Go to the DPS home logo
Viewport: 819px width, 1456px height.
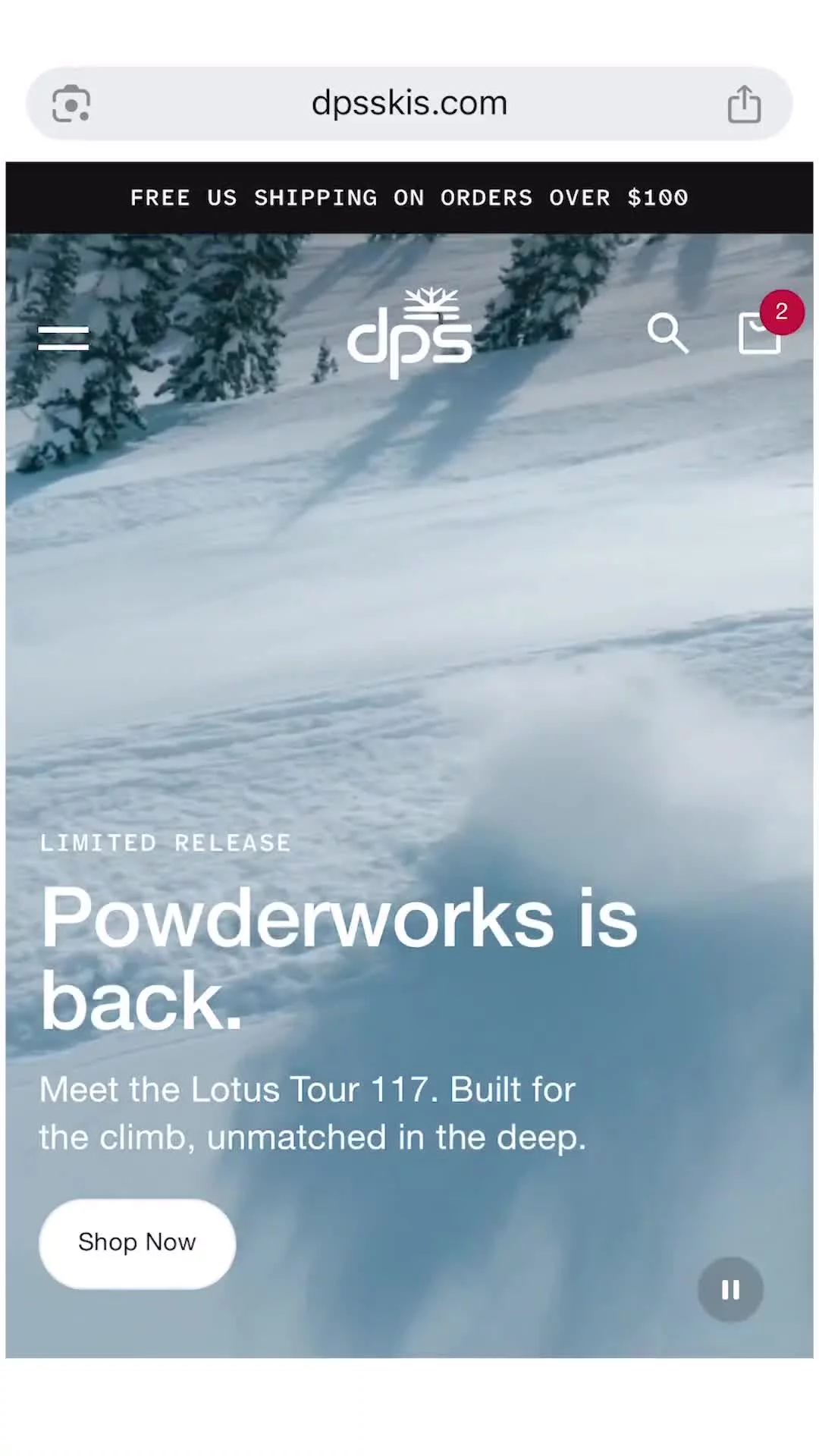point(409,333)
